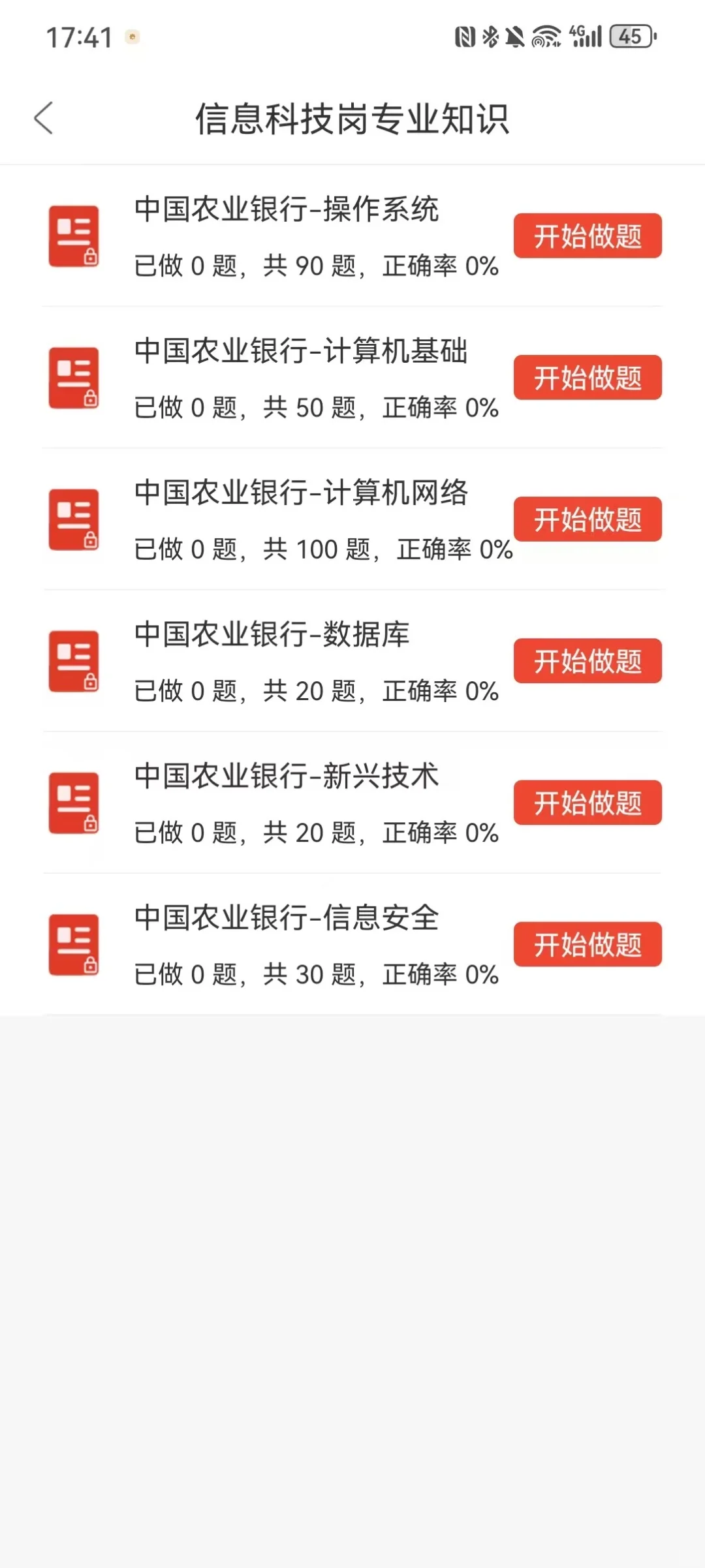Image resolution: width=705 pixels, height=1568 pixels.
Task: Tap 开始做题 for 计算机基础
Action: pyautogui.click(x=587, y=377)
